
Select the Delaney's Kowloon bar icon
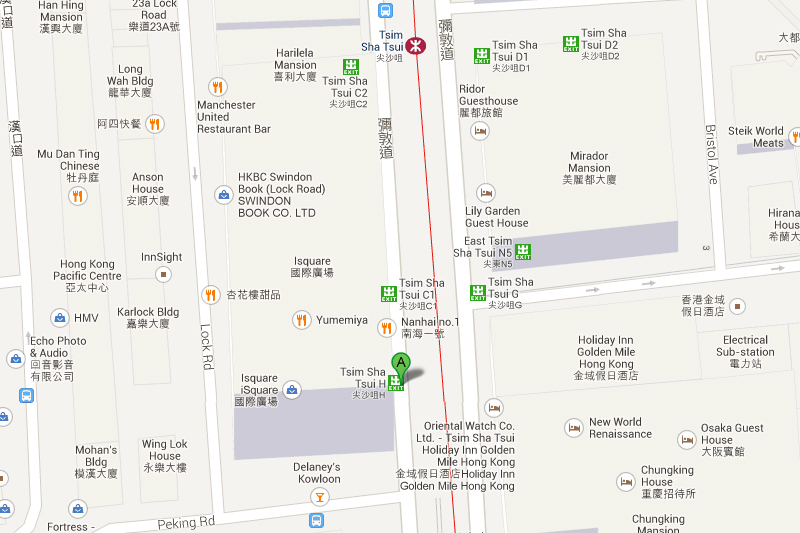tap(319, 497)
